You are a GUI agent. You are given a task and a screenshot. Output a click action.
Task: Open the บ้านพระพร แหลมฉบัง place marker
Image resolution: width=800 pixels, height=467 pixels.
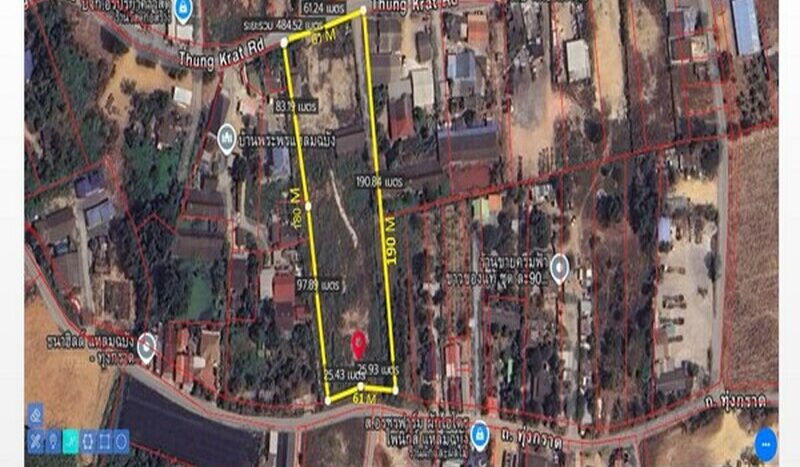(227, 135)
